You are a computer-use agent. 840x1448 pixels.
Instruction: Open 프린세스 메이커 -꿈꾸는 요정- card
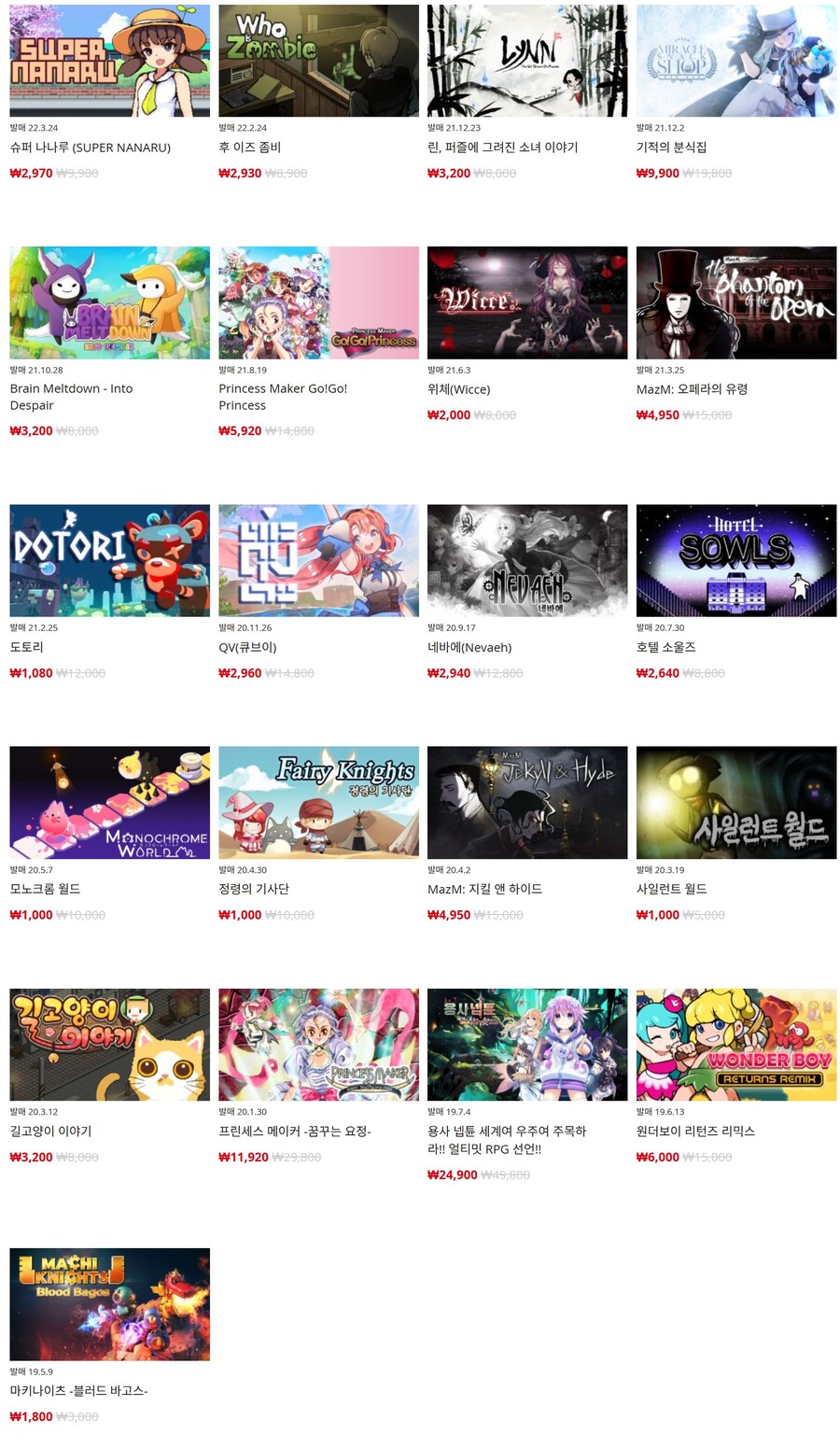point(318,1044)
